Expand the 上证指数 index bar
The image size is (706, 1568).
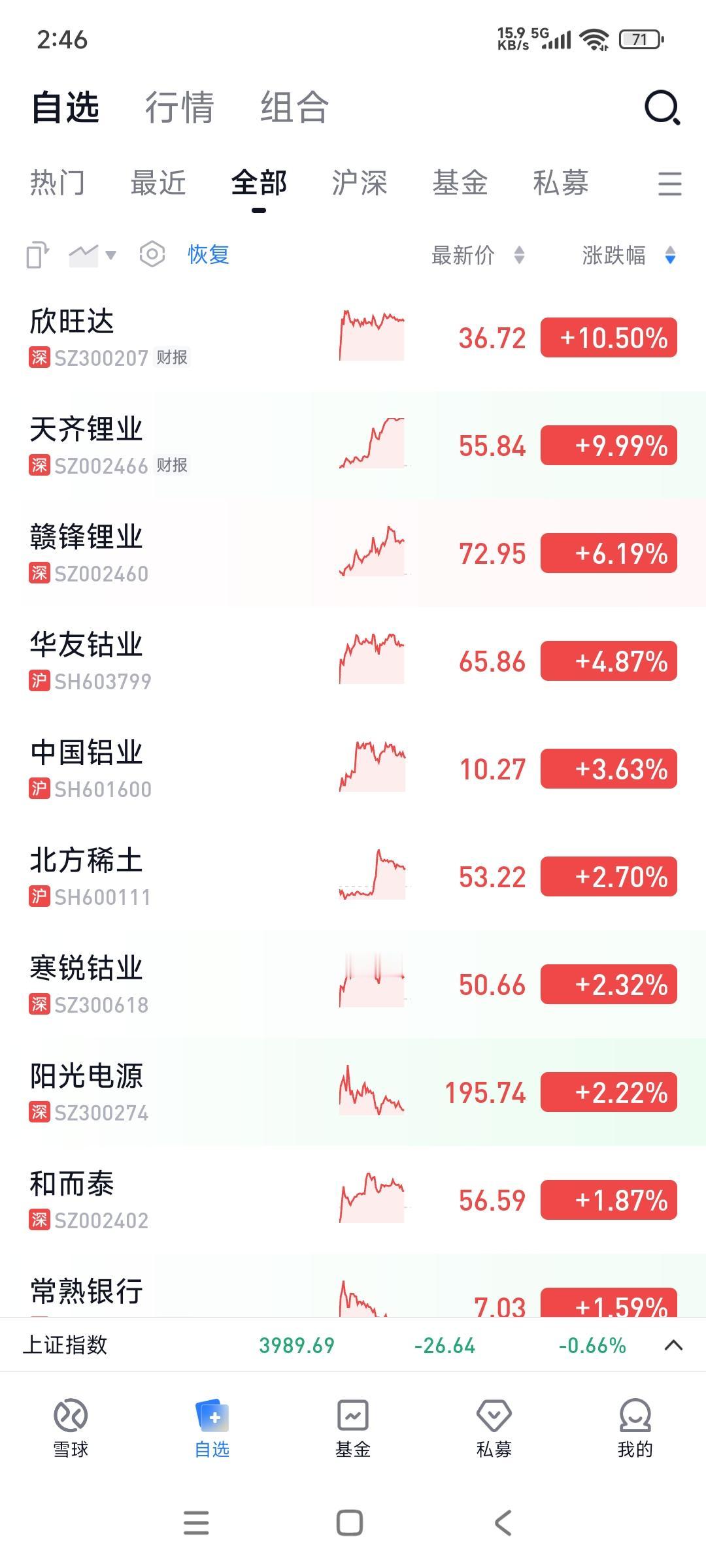coord(673,1345)
